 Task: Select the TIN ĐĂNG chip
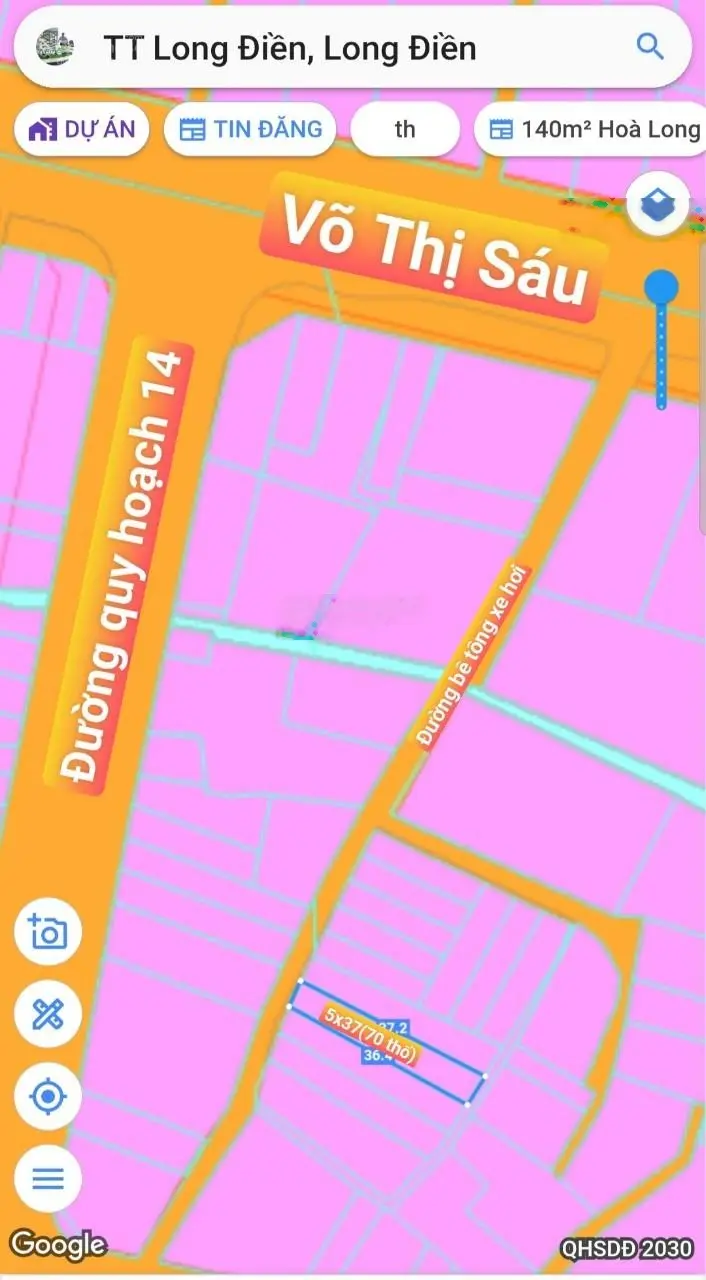(250, 129)
